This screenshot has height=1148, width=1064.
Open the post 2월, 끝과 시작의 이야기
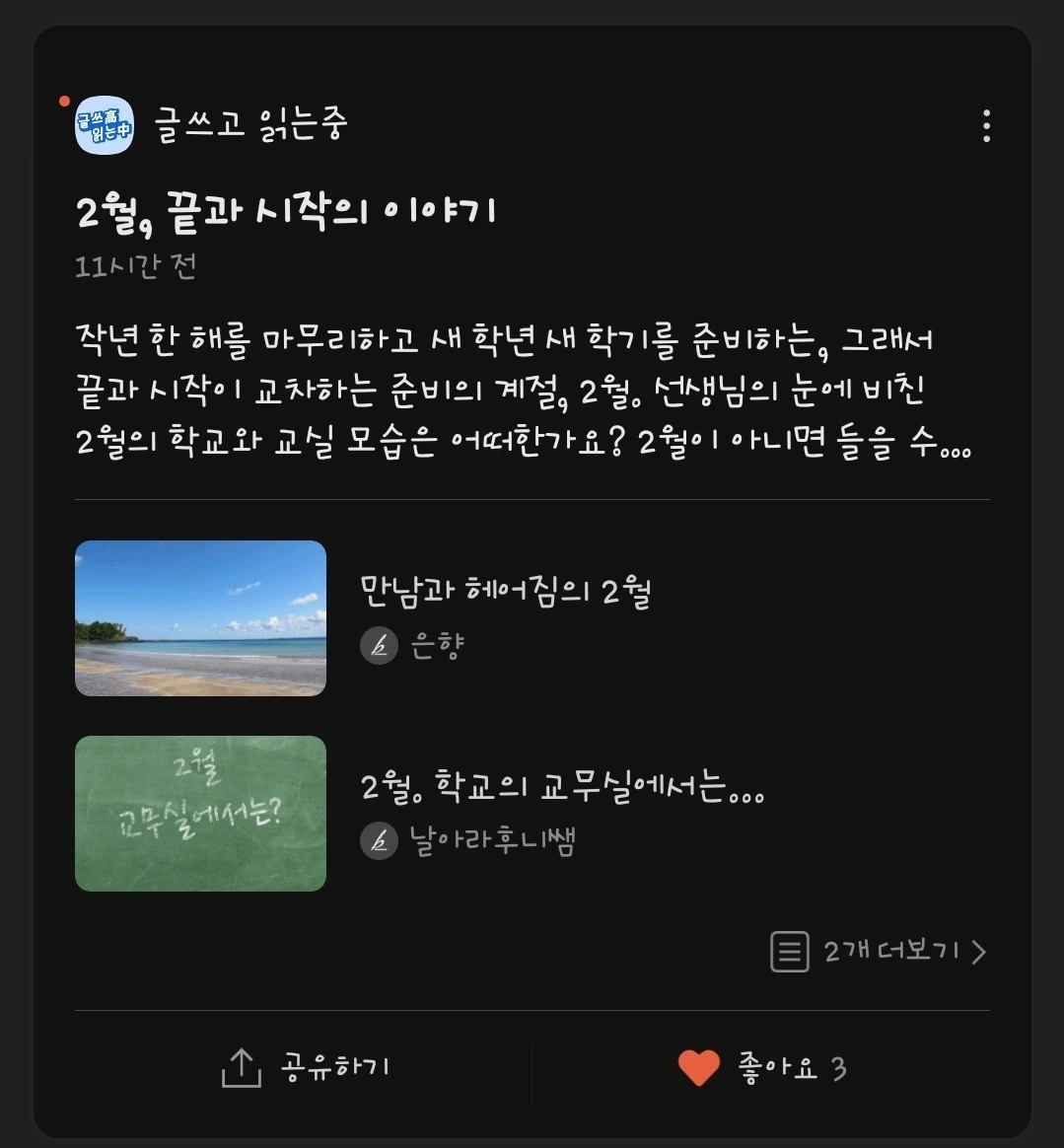(286, 212)
